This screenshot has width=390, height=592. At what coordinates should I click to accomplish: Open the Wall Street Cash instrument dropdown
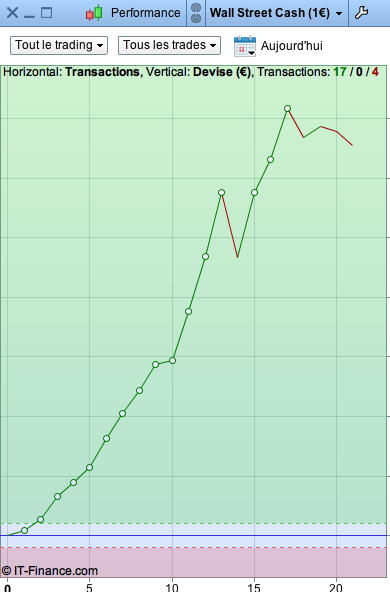276,13
